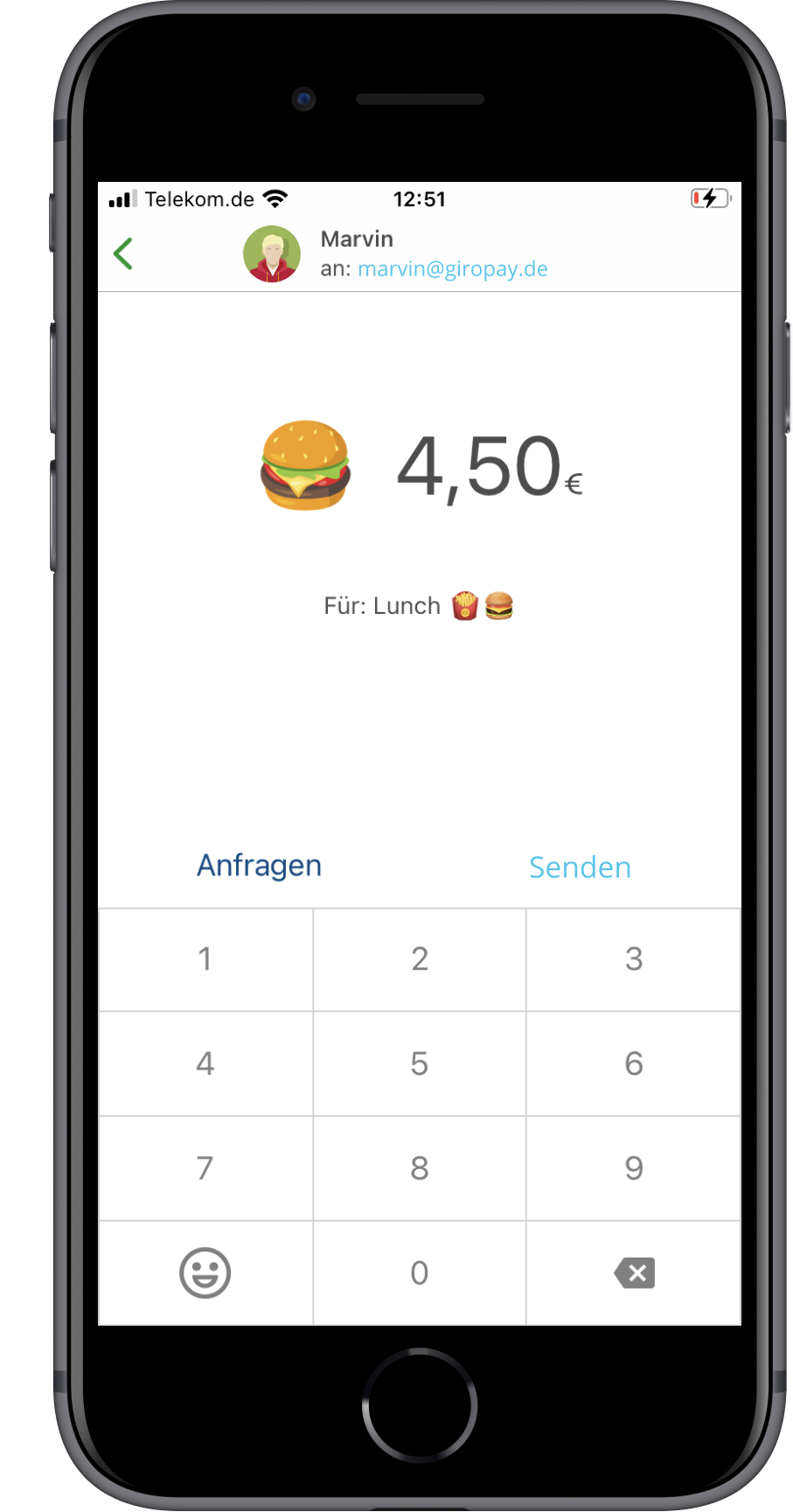Edit the 'Für: Lunch' note field
Image resolution: width=793 pixels, height=1512 pixels.
pyautogui.click(x=418, y=606)
